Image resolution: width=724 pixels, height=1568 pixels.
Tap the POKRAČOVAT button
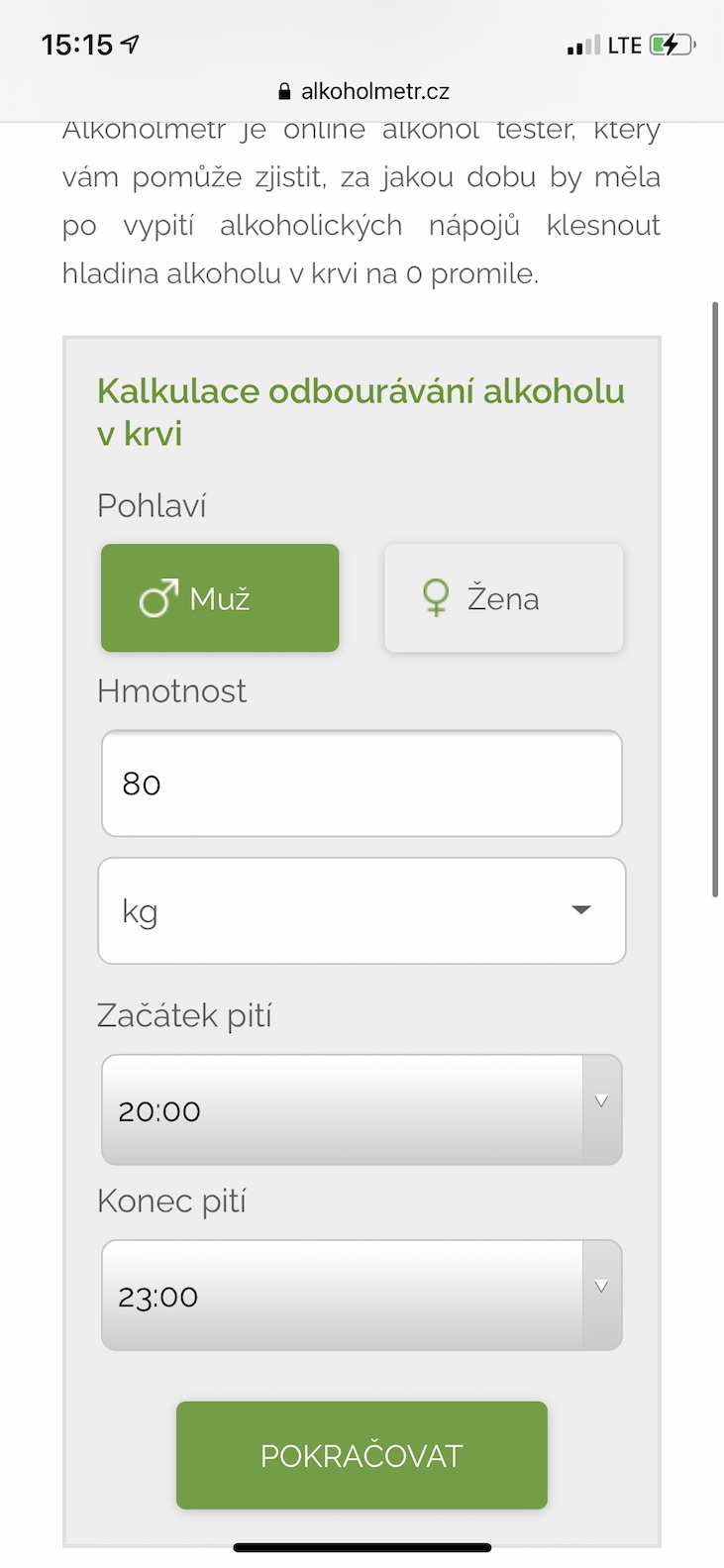click(362, 1455)
